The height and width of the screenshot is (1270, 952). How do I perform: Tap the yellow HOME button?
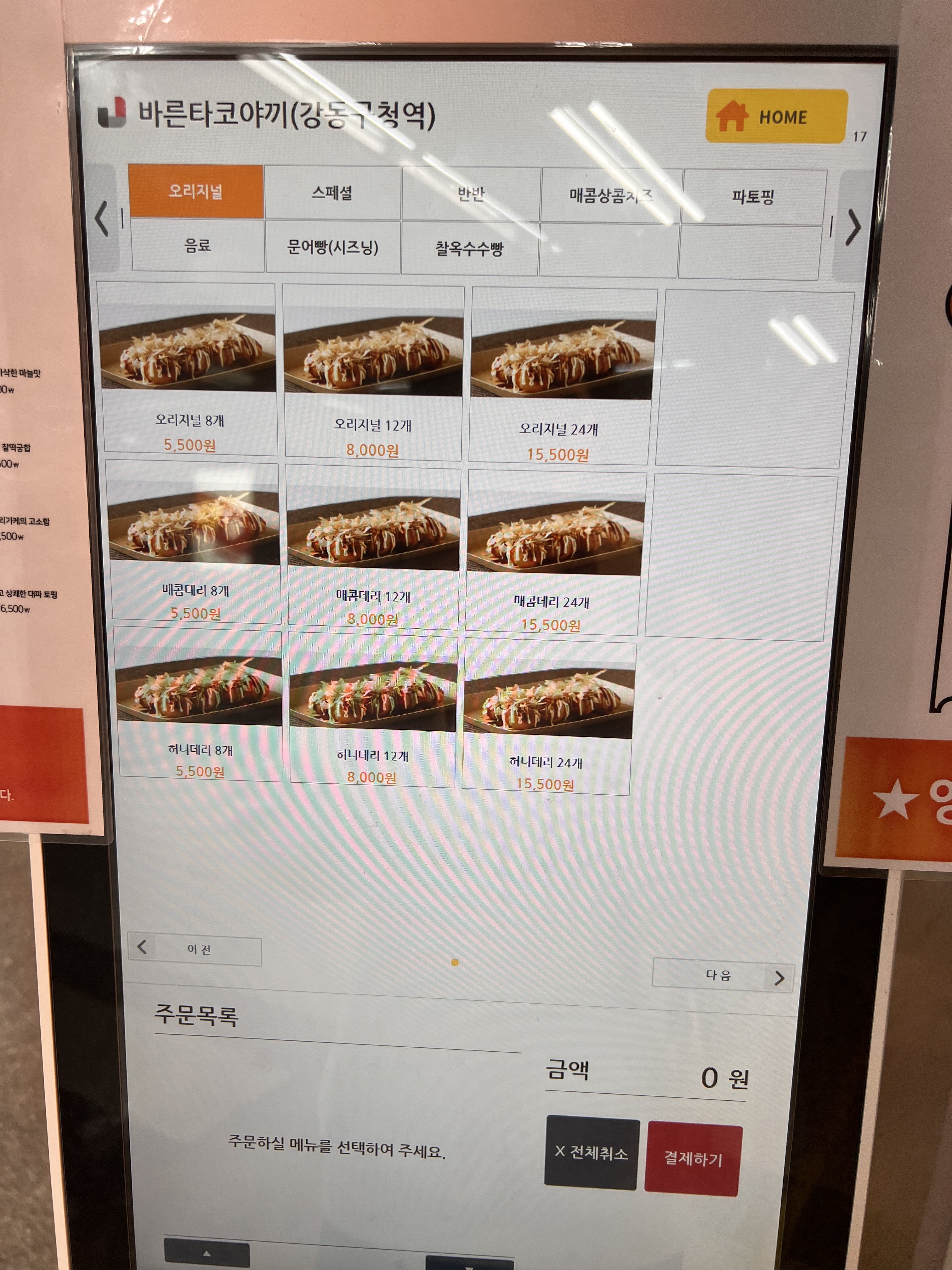776,117
